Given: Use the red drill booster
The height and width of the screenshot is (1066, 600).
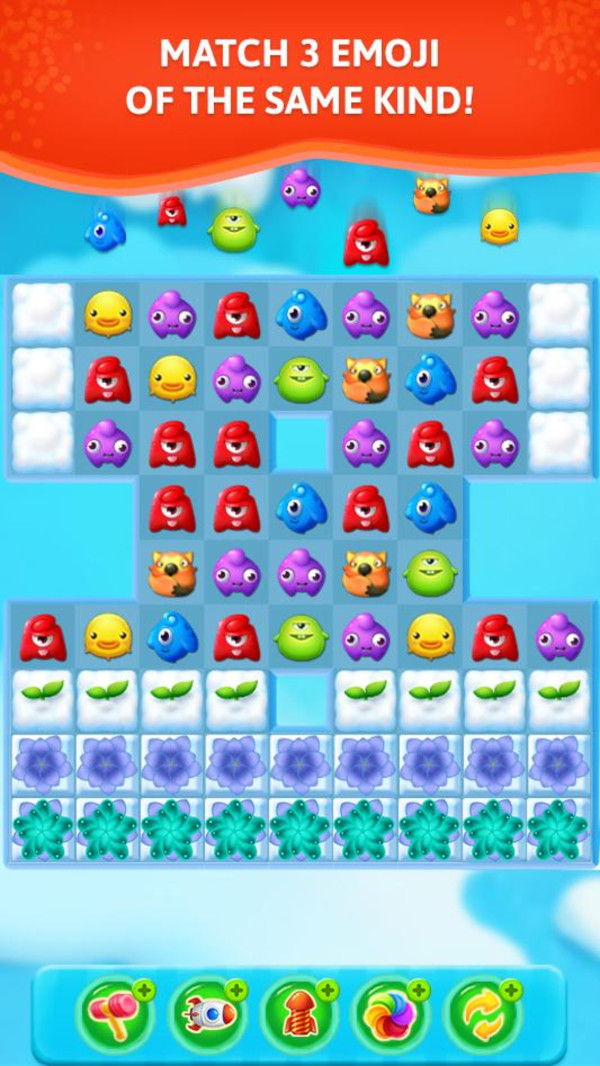Looking at the screenshot, I should click(x=299, y=1014).
